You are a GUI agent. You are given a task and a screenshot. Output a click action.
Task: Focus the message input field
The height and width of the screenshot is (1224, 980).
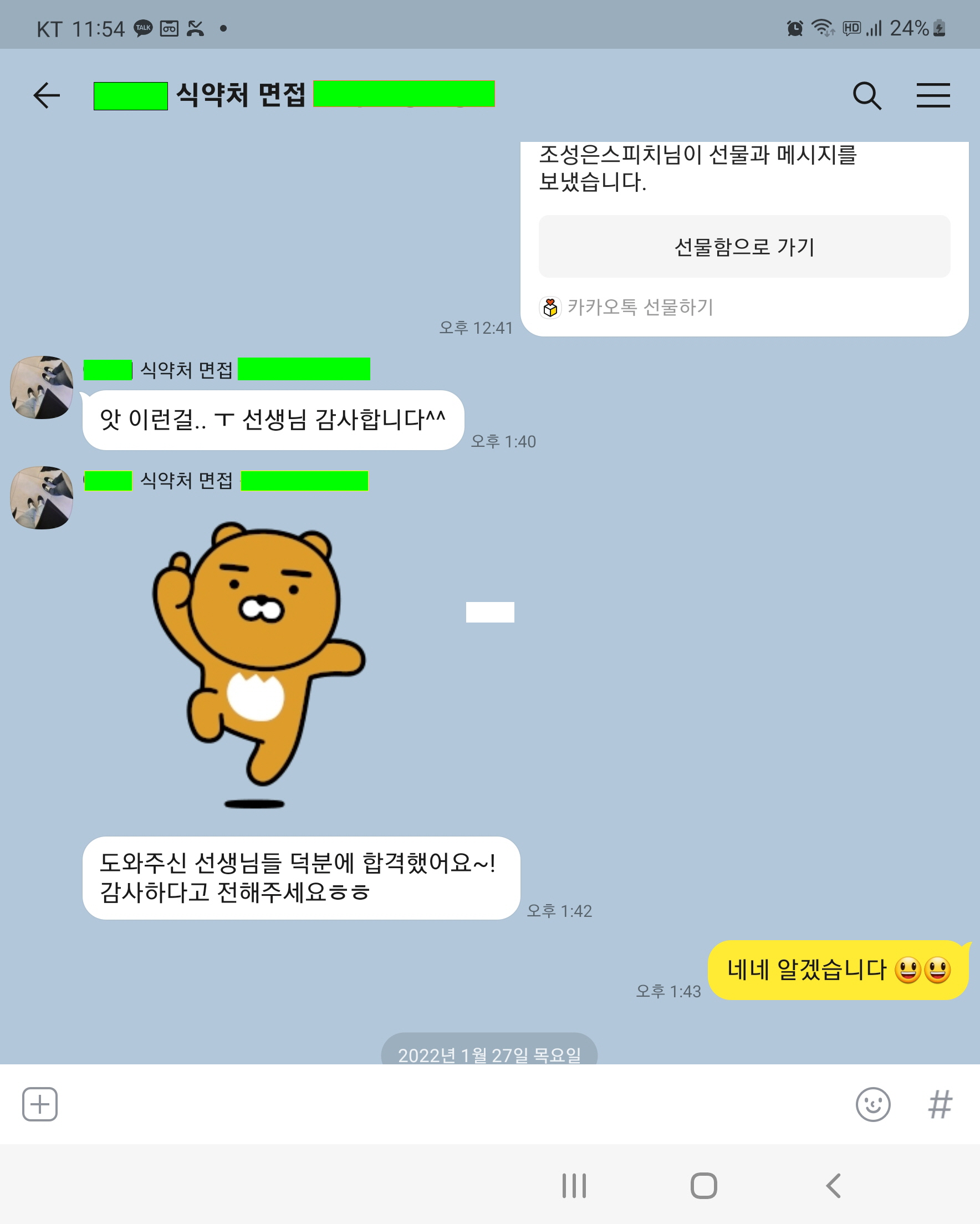click(x=454, y=1104)
